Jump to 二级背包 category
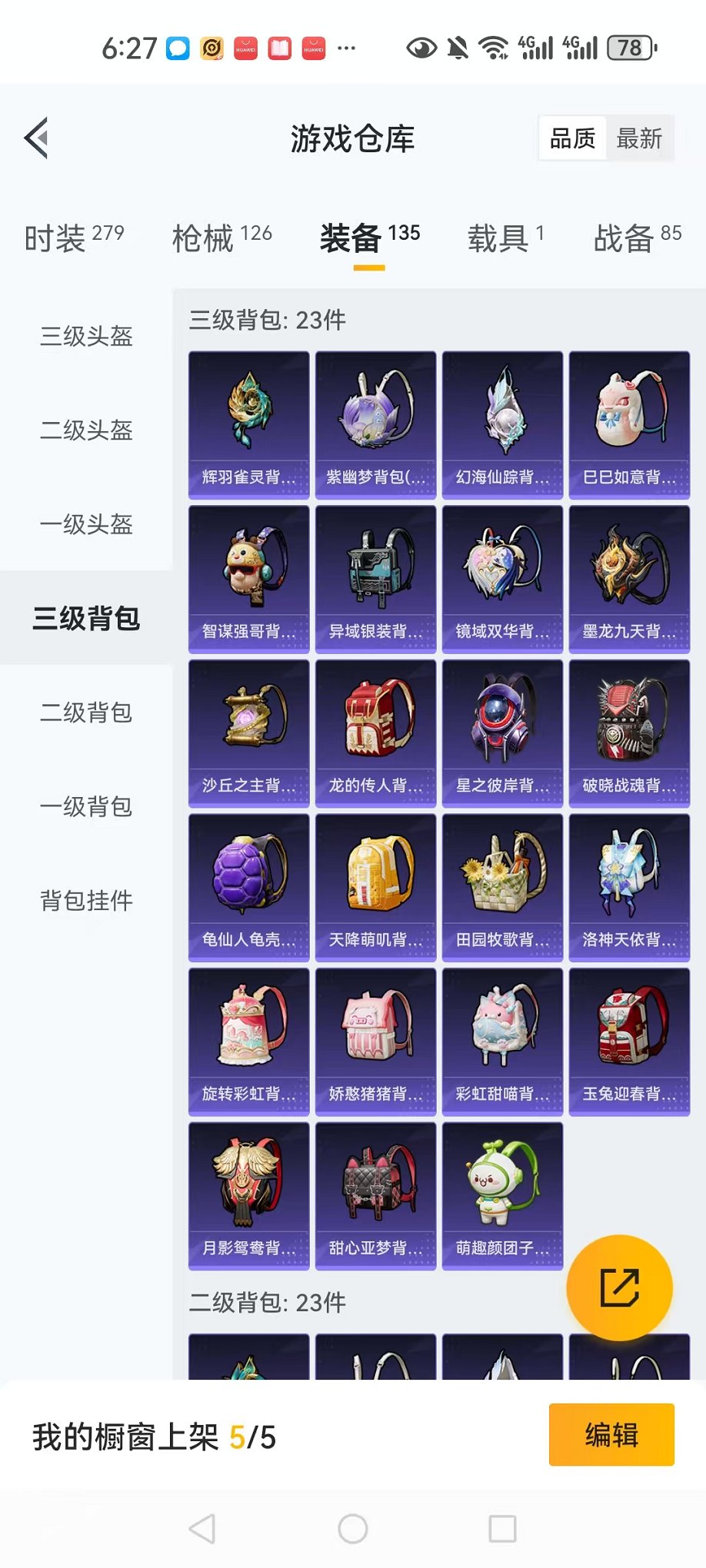The image size is (706, 1568). [86, 713]
